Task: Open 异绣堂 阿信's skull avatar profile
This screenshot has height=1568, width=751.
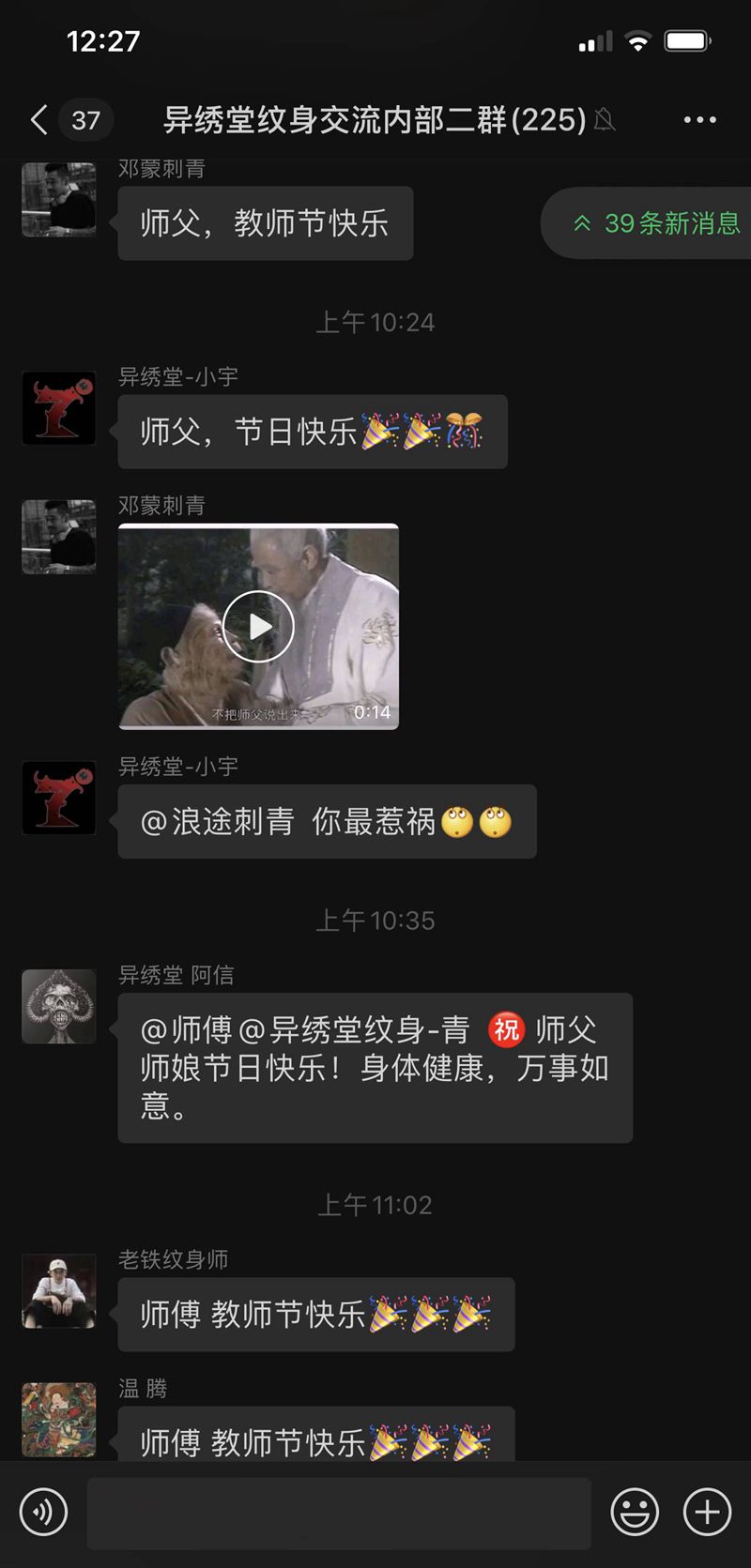Action: point(59,1006)
